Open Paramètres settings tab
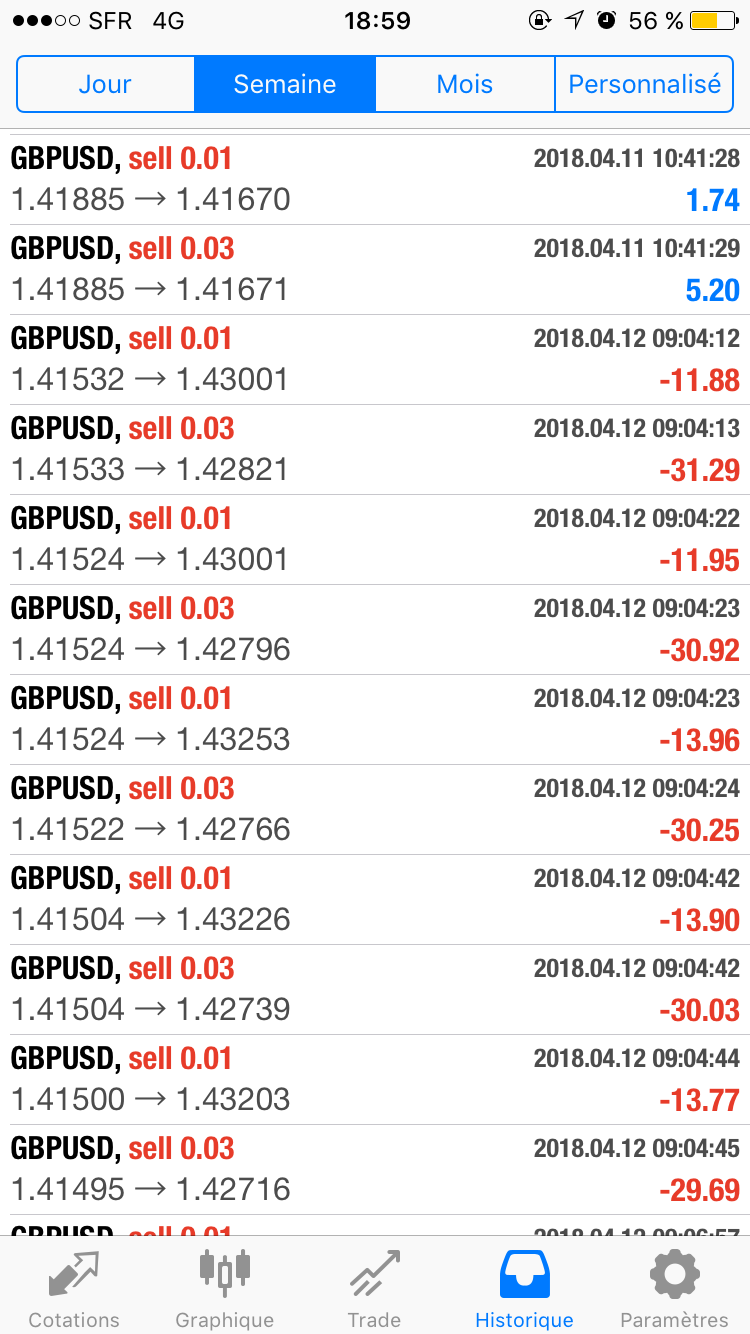The width and height of the screenshot is (750, 1334). click(x=675, y=1288)
